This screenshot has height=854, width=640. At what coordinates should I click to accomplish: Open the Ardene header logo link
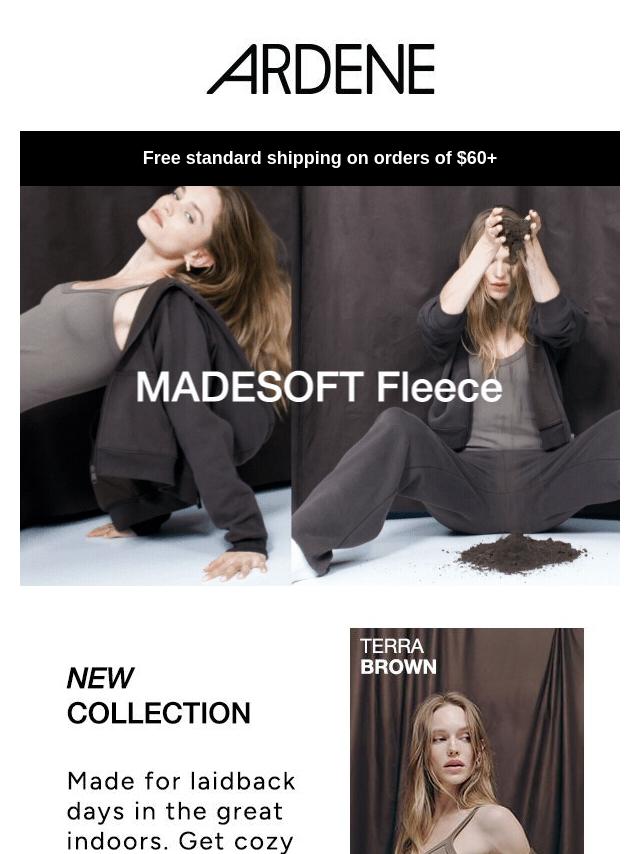click(x=320, y=69)
